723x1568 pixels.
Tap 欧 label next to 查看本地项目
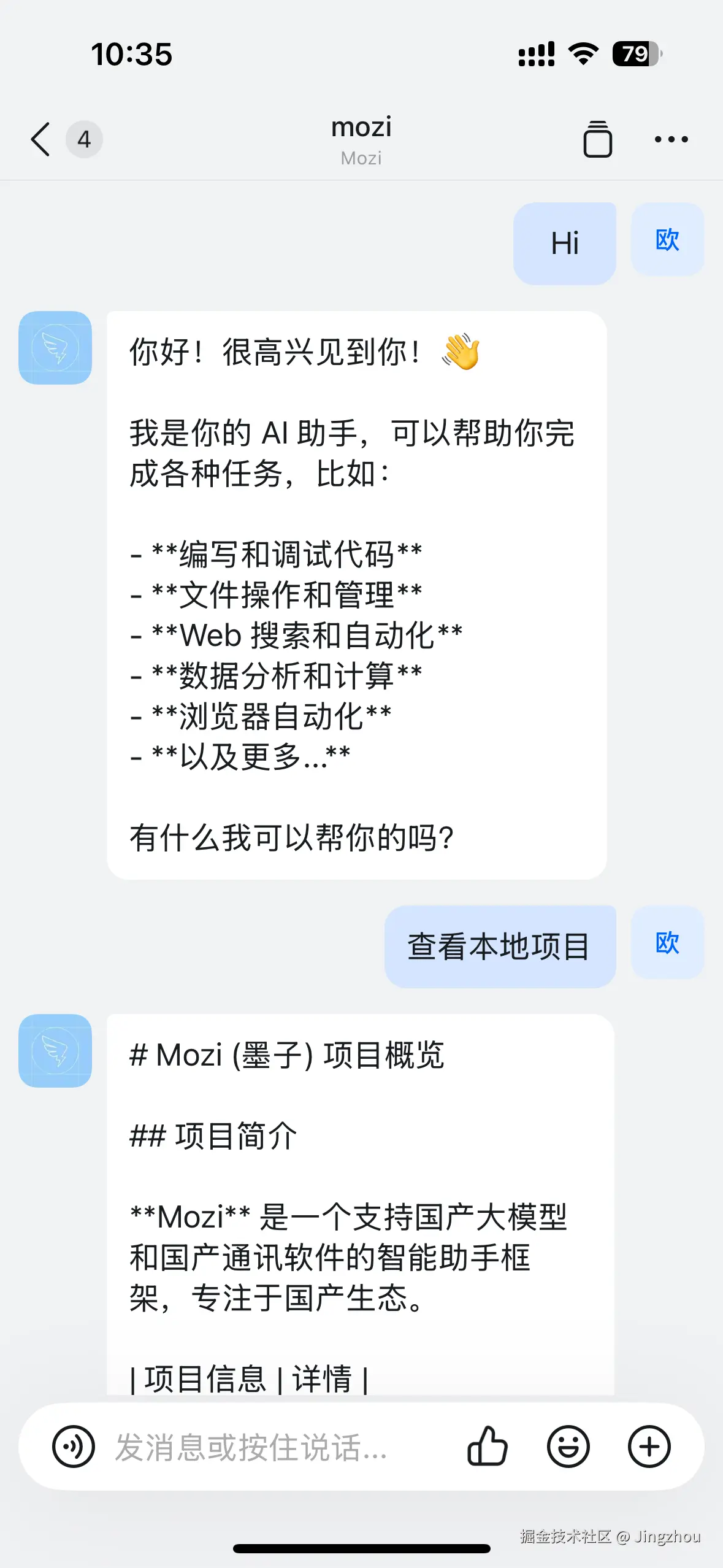click(x=667, y=943)
